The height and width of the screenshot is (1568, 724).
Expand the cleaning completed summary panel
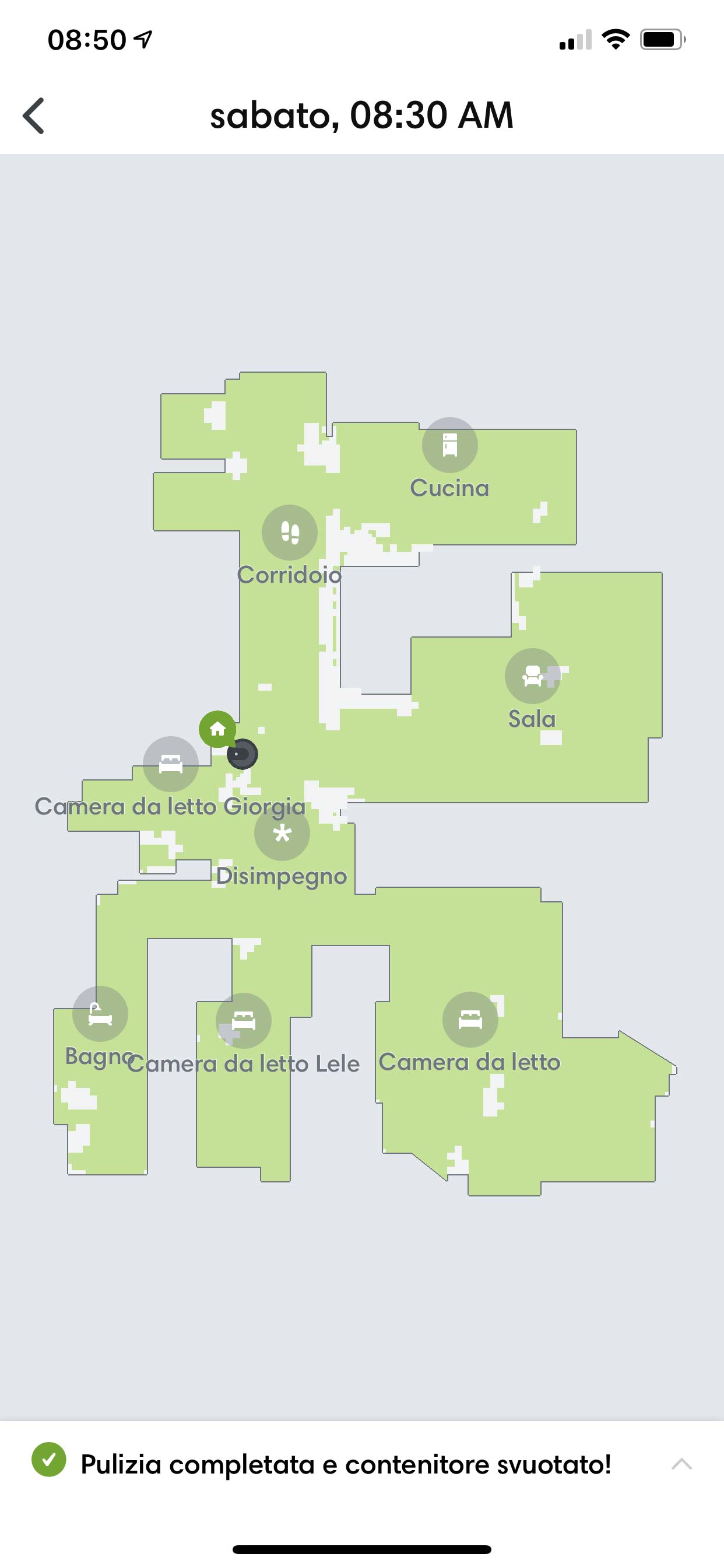(x=681, y=1464)
